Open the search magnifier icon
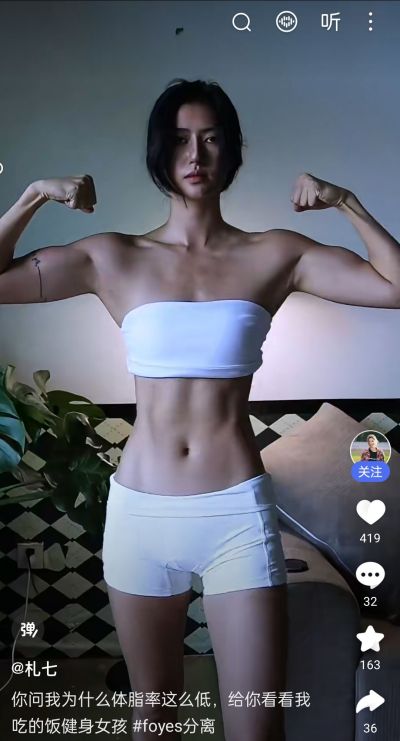Image resolution: width=400 pixels, height=741 pixels. (x=241, y=22)
